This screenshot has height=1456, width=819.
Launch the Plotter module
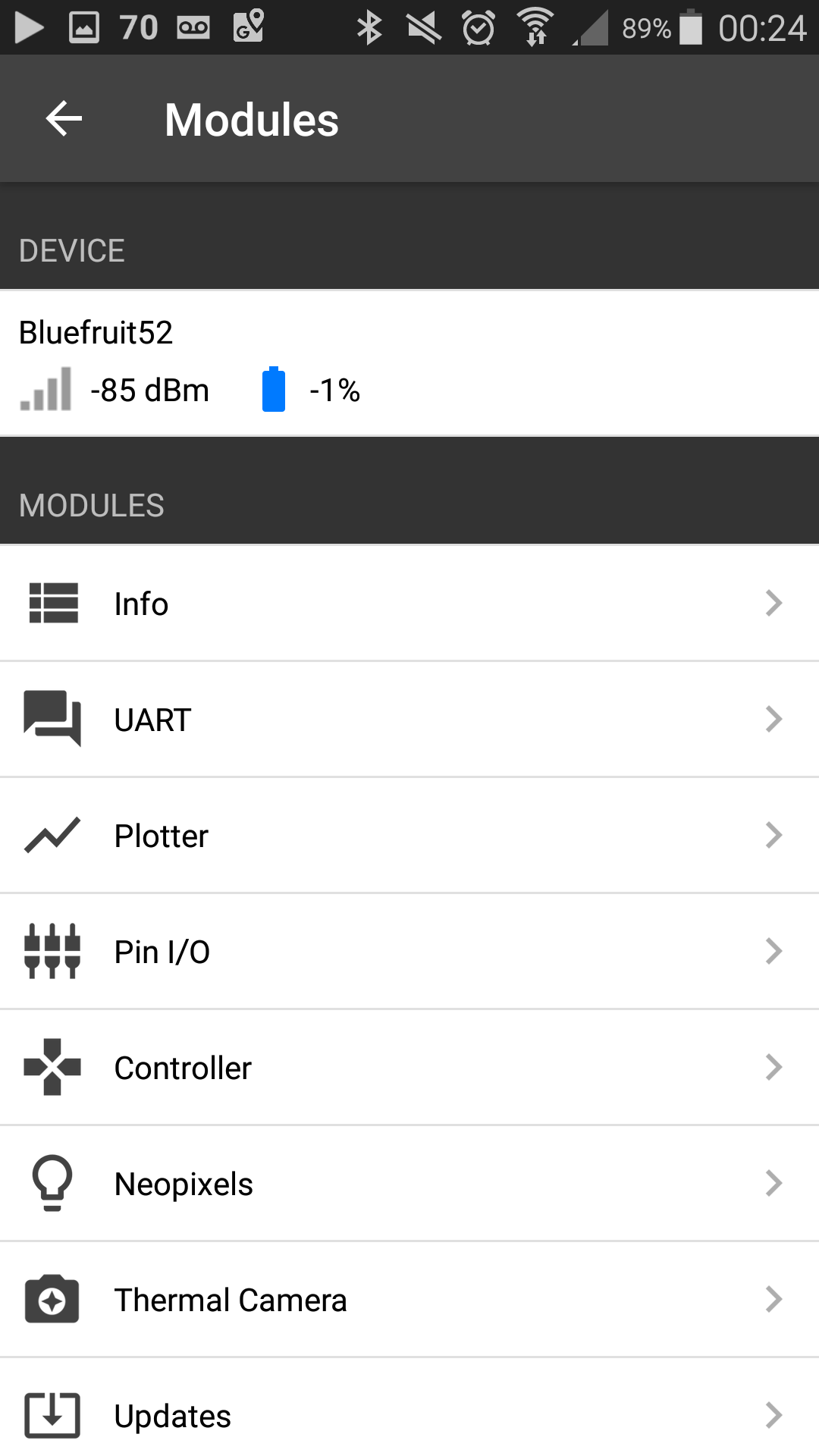tap(409, 836)
